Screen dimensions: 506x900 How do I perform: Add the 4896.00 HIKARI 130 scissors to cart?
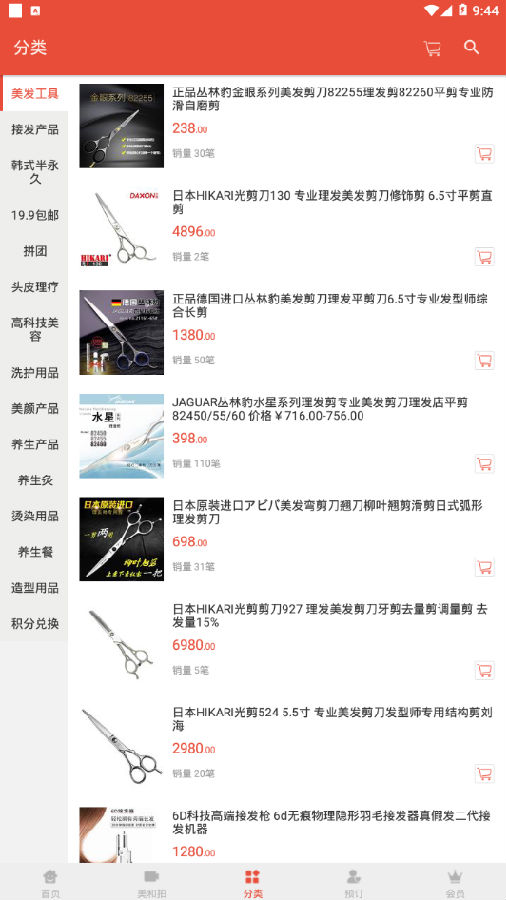[485, 257]
